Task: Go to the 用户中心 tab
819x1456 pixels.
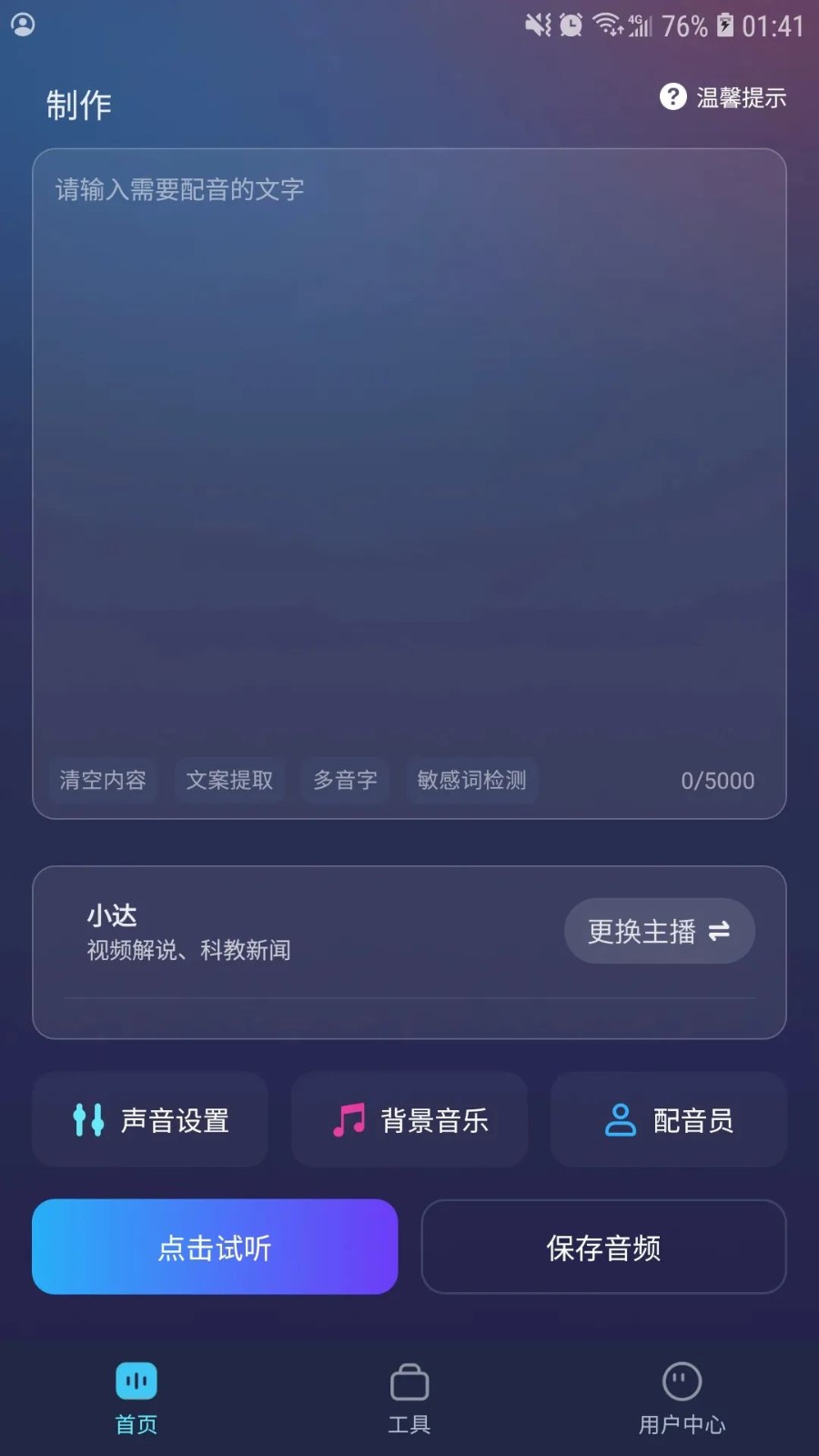Action: coord(682,1399)
